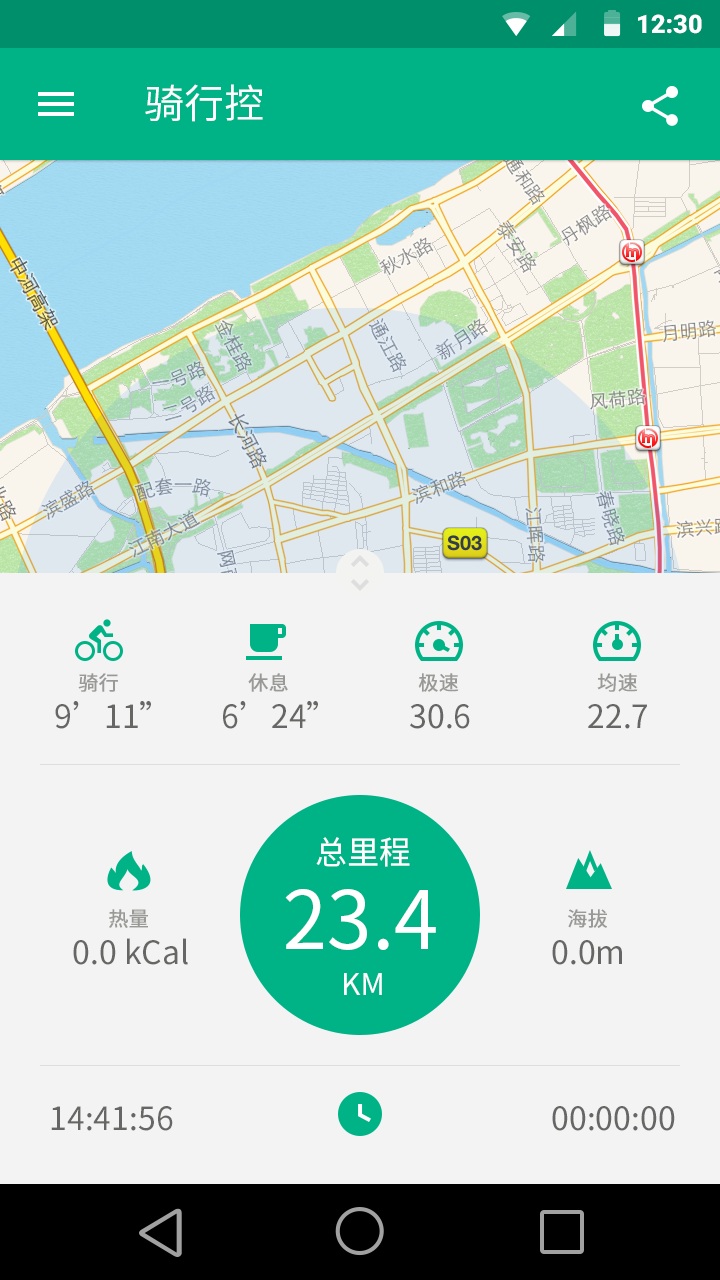720x1280 pixels.
Task: Select the 骑行控 title in the toolbar
Action: pos(201,103)
